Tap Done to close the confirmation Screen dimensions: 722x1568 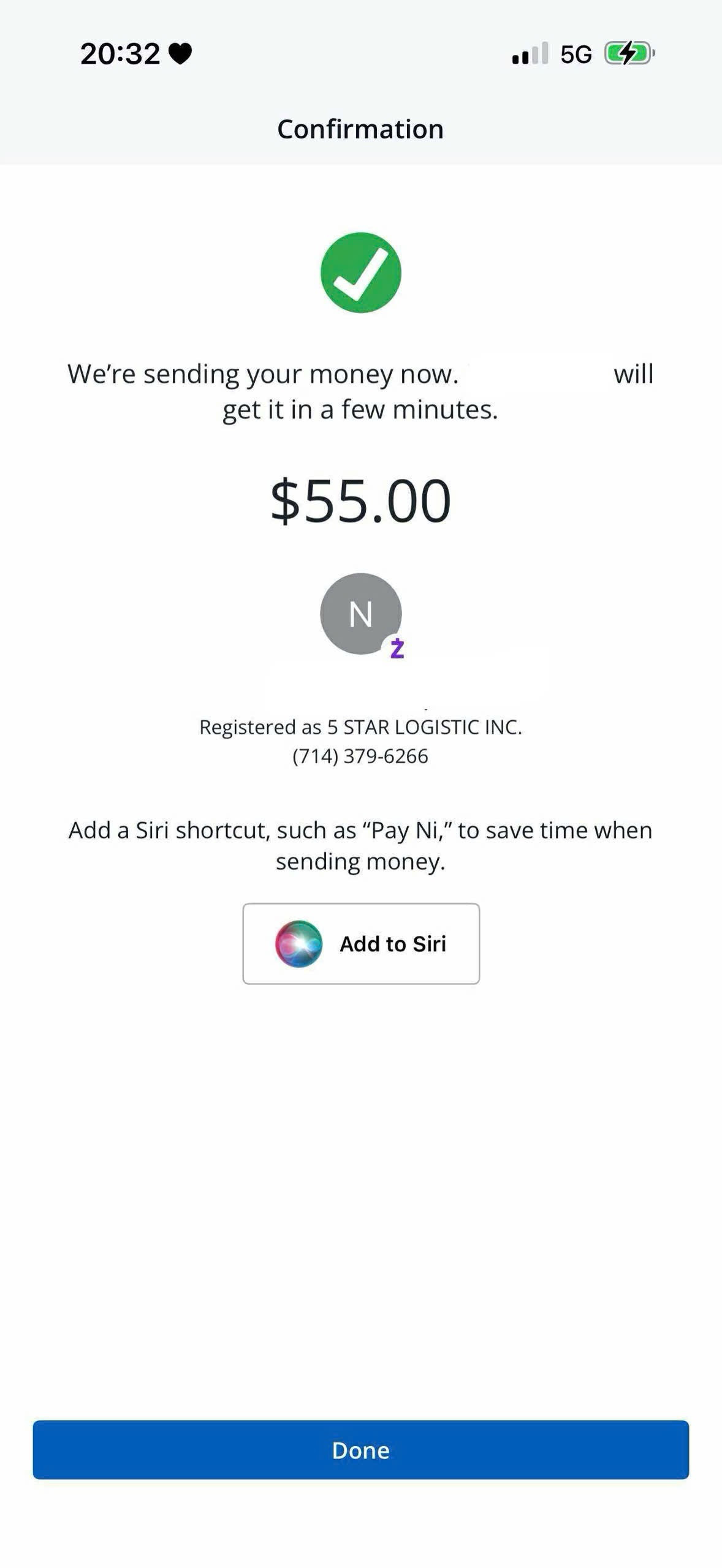click(x=360, y=1450)
